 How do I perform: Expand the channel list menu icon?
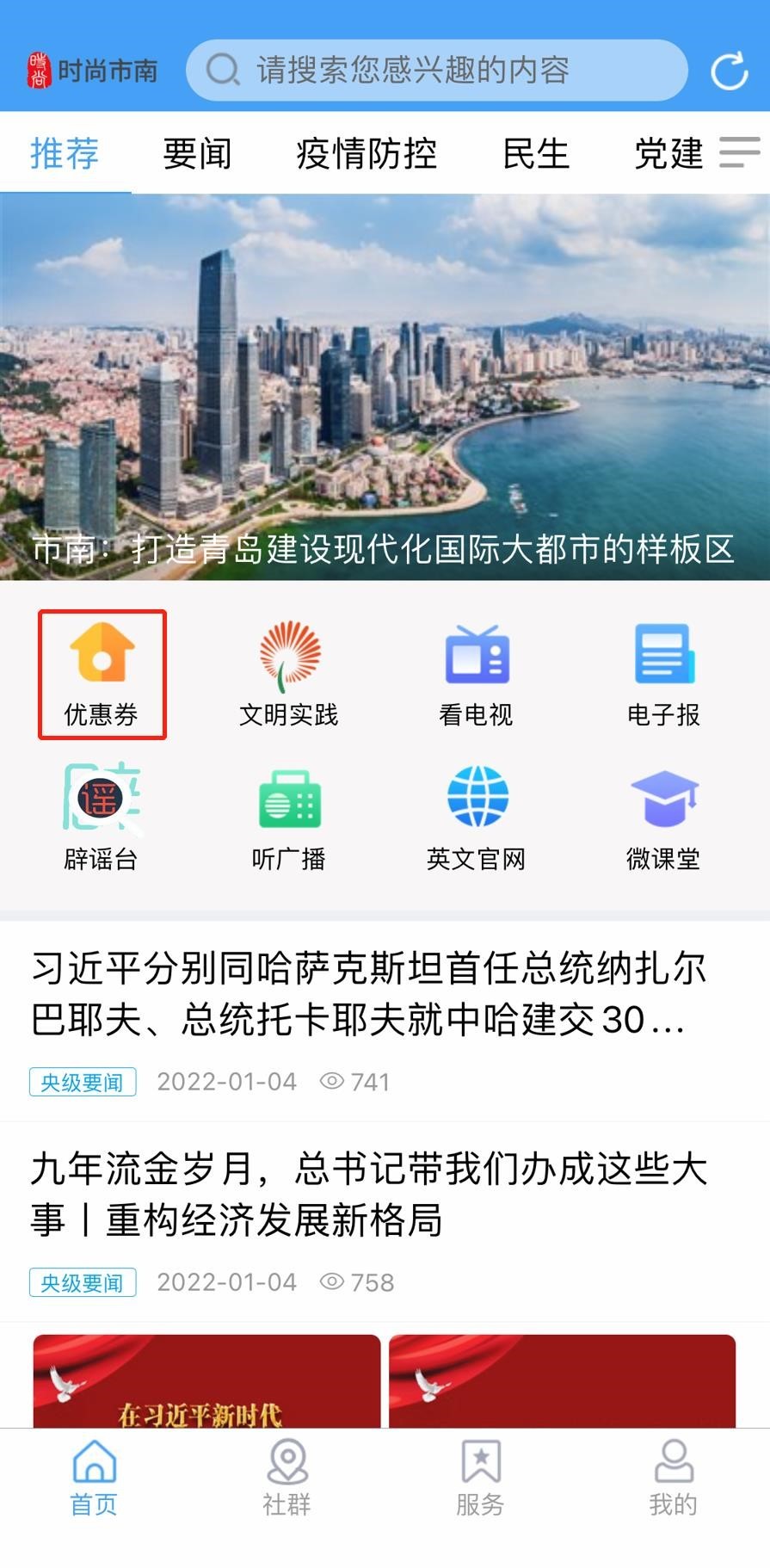click(x=739, y=152)
